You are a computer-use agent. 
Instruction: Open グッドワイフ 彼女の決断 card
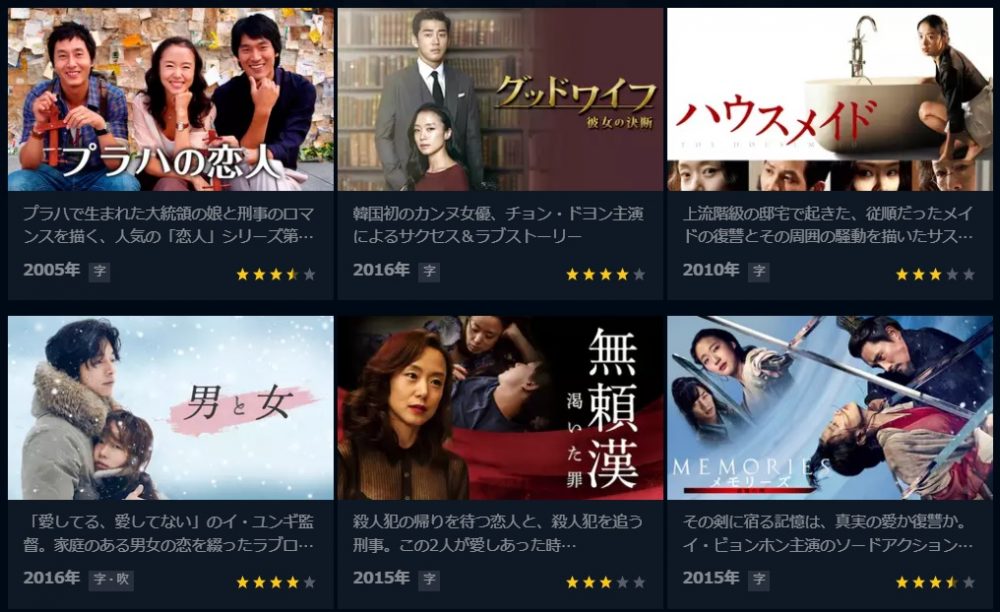pos(500,100)
